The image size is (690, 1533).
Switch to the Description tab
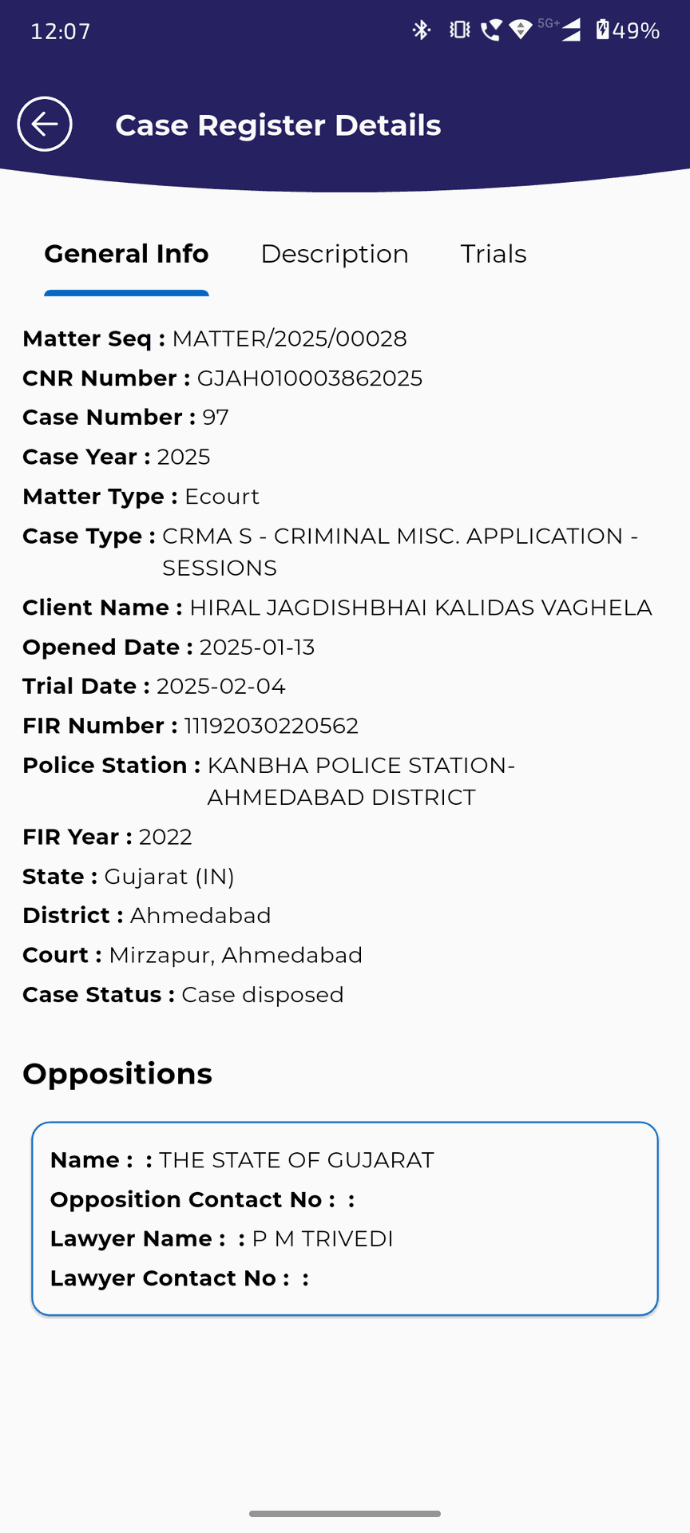pyautogui.click(x=334, y=255)
